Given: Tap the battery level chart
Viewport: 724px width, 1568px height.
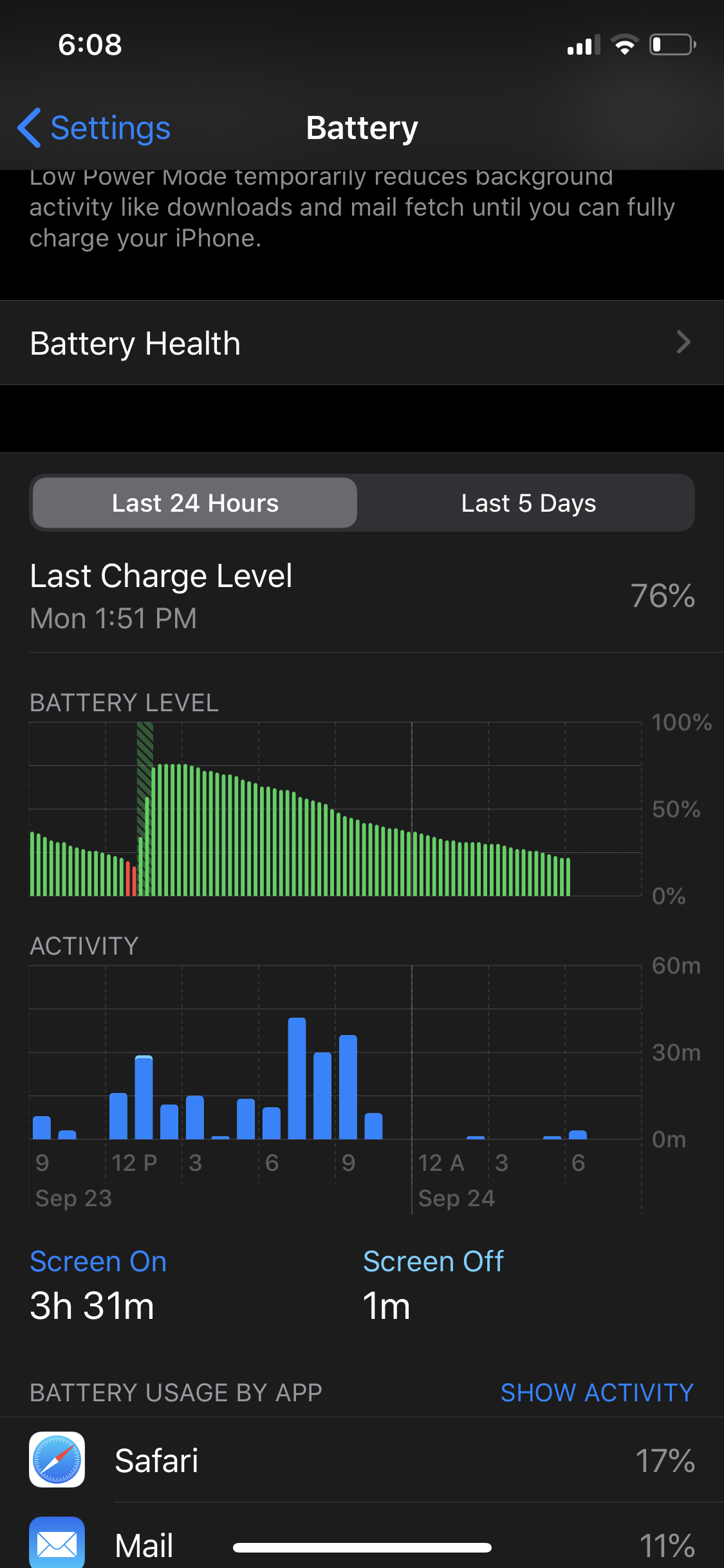Looking at the screenshot, I should 335,809.
